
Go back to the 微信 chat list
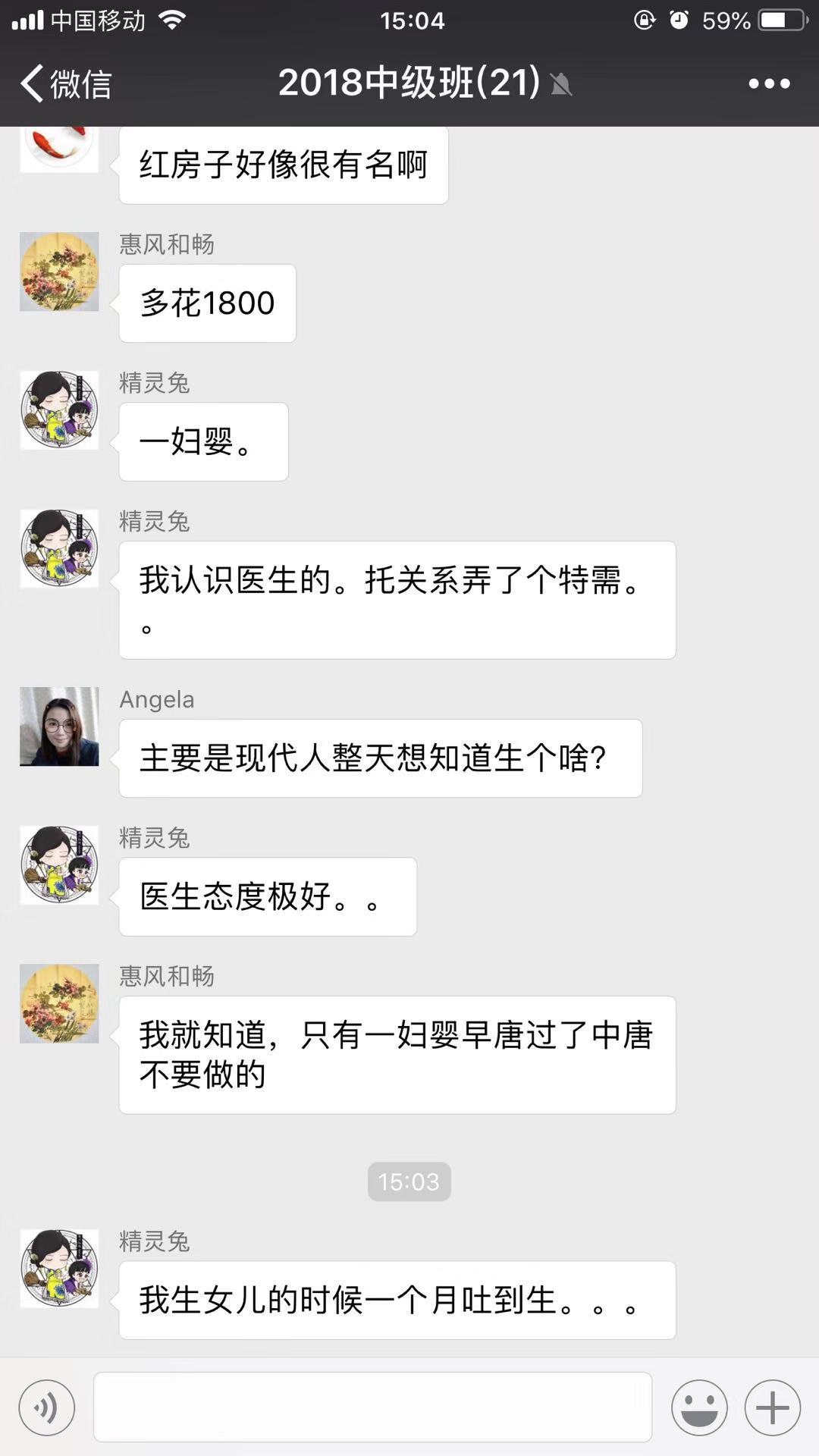65,83
